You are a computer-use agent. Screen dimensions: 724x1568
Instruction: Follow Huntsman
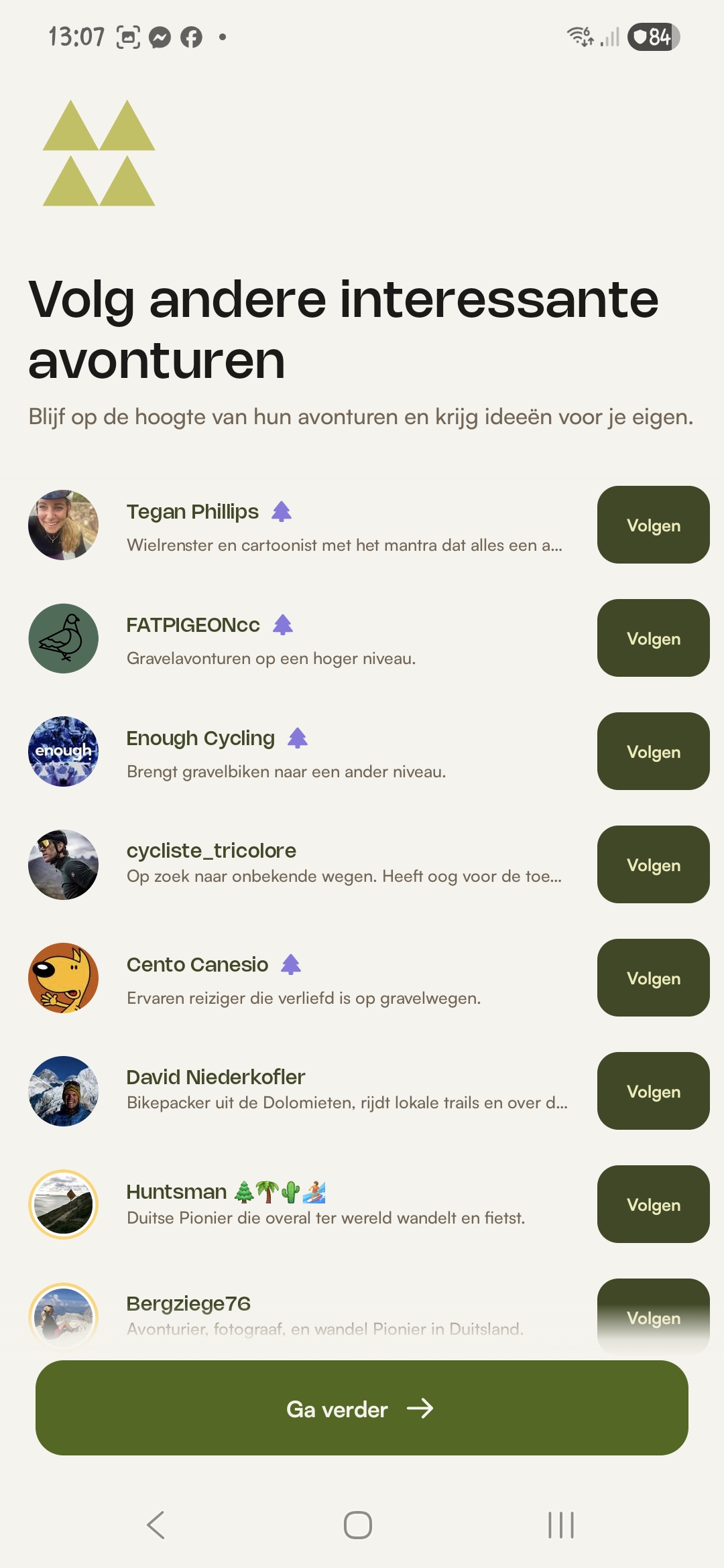[653, 1204]
